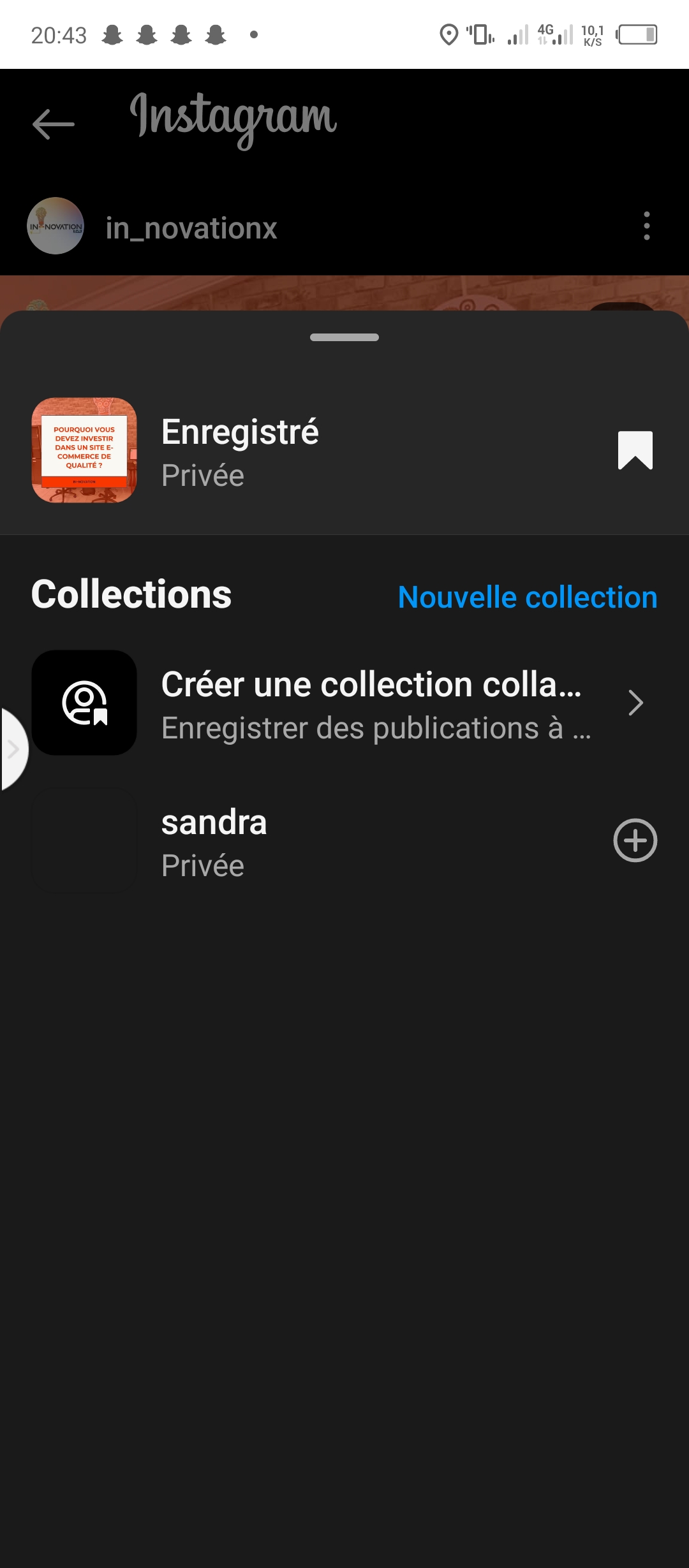Open the in_novationx profile picture
Screen dimensions: 689x1568
click(56, 226)
